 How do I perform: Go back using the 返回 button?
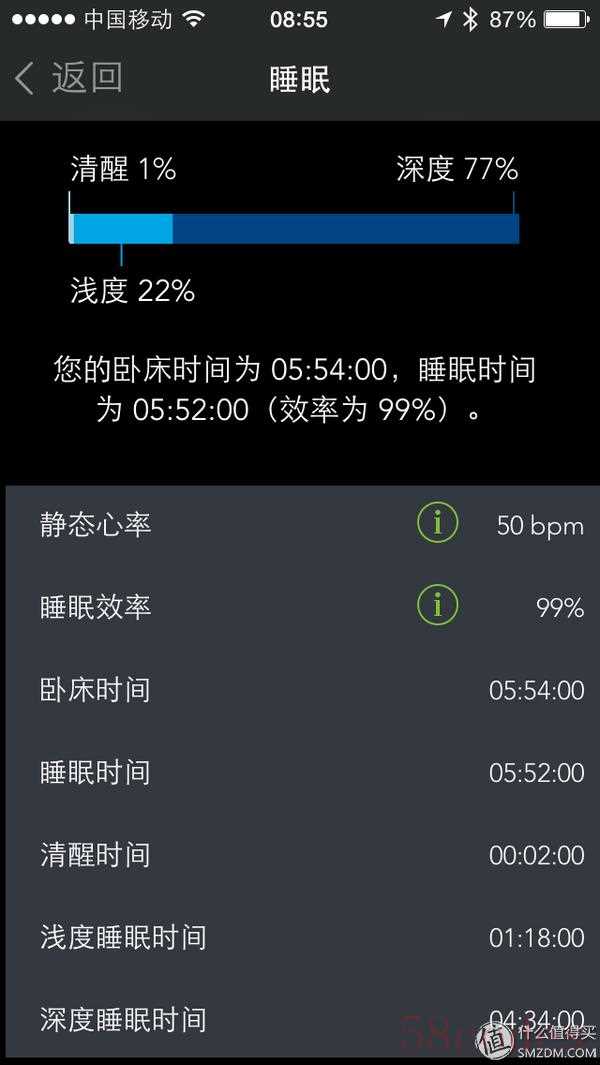point(68,79)
